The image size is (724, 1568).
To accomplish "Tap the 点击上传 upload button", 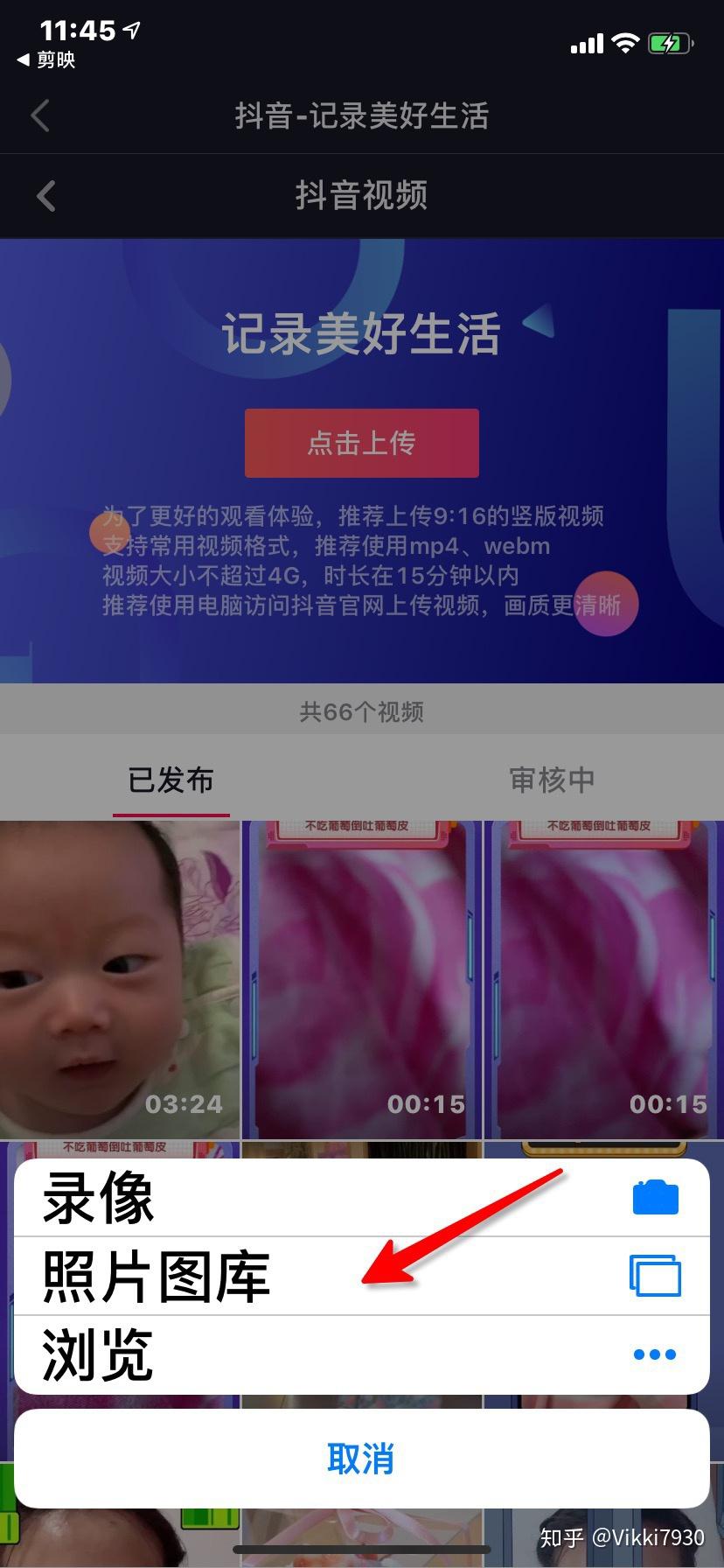I will click(362, 443).
